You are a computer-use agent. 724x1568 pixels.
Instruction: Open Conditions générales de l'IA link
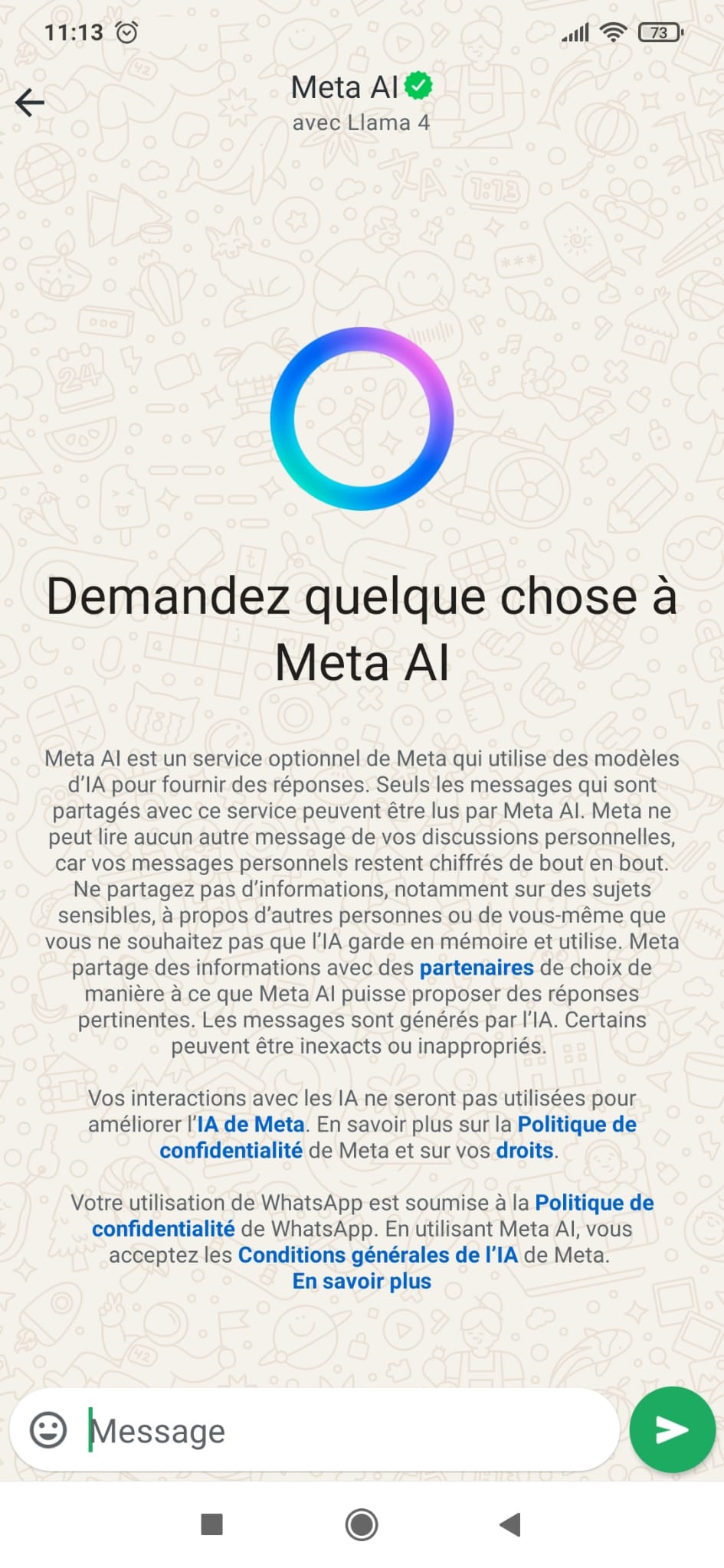coord(378,1255)
